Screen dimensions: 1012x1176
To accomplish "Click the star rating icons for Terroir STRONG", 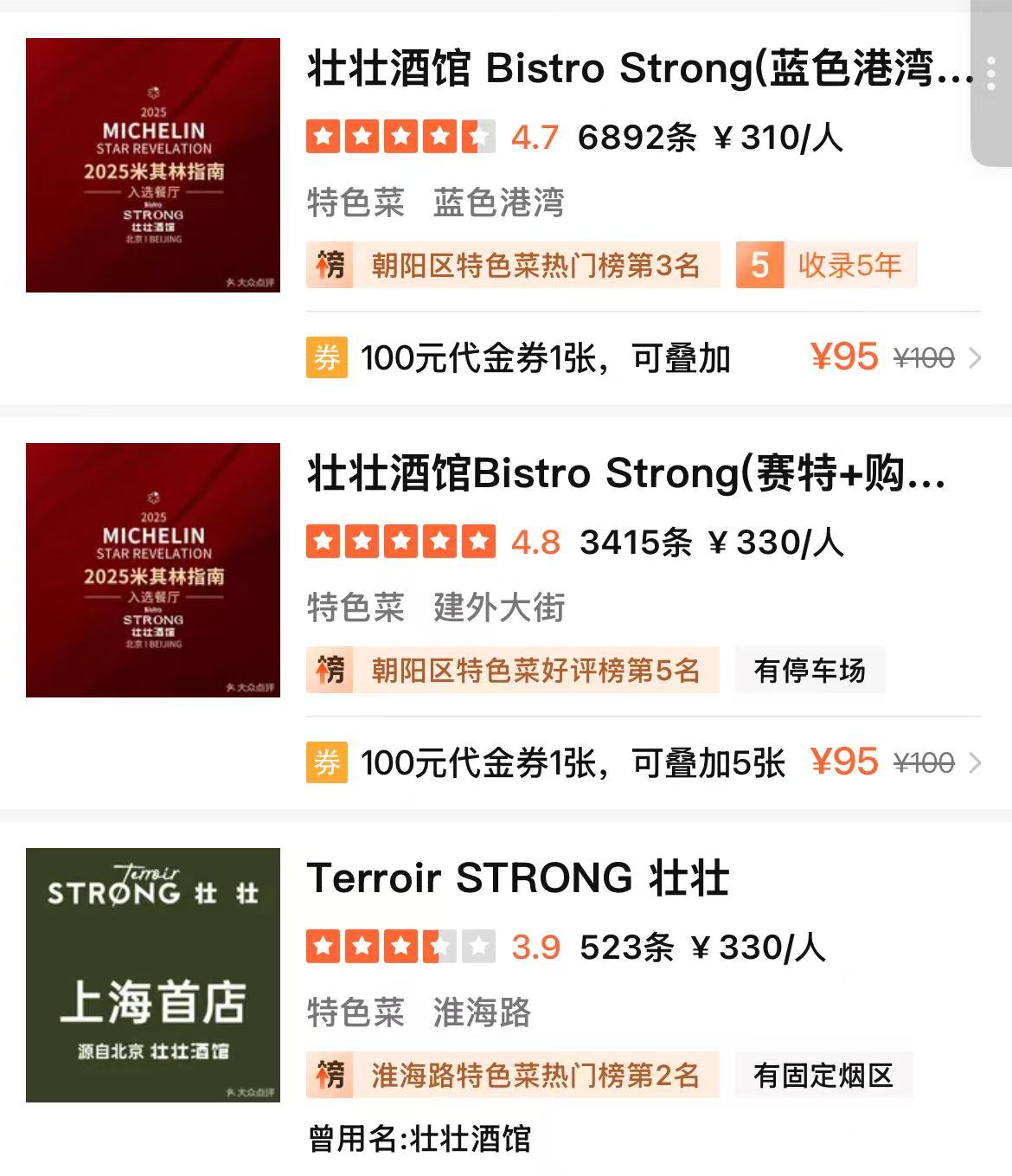I will 398,948.
